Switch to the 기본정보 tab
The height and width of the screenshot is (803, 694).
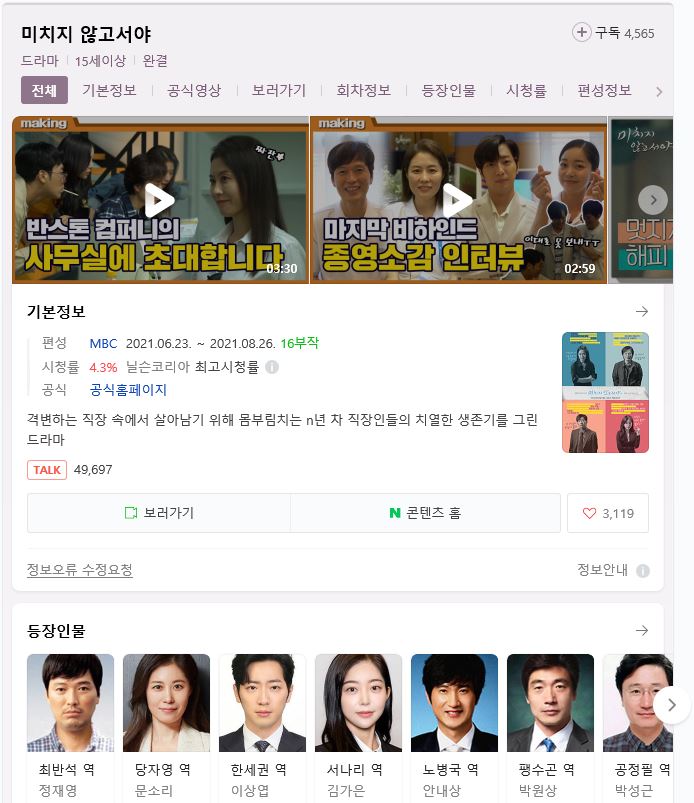point(109,90)
